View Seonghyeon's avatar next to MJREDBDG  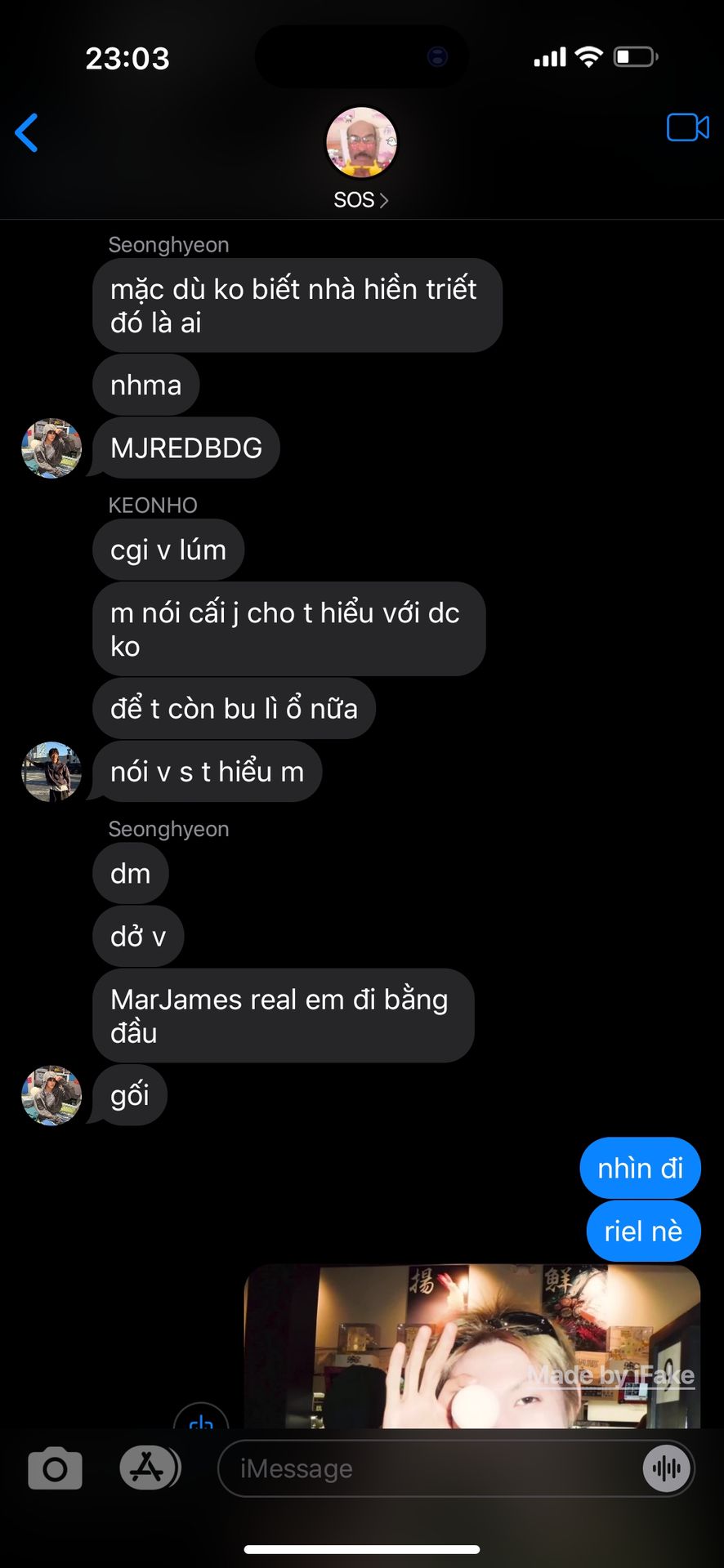(51, 448)
